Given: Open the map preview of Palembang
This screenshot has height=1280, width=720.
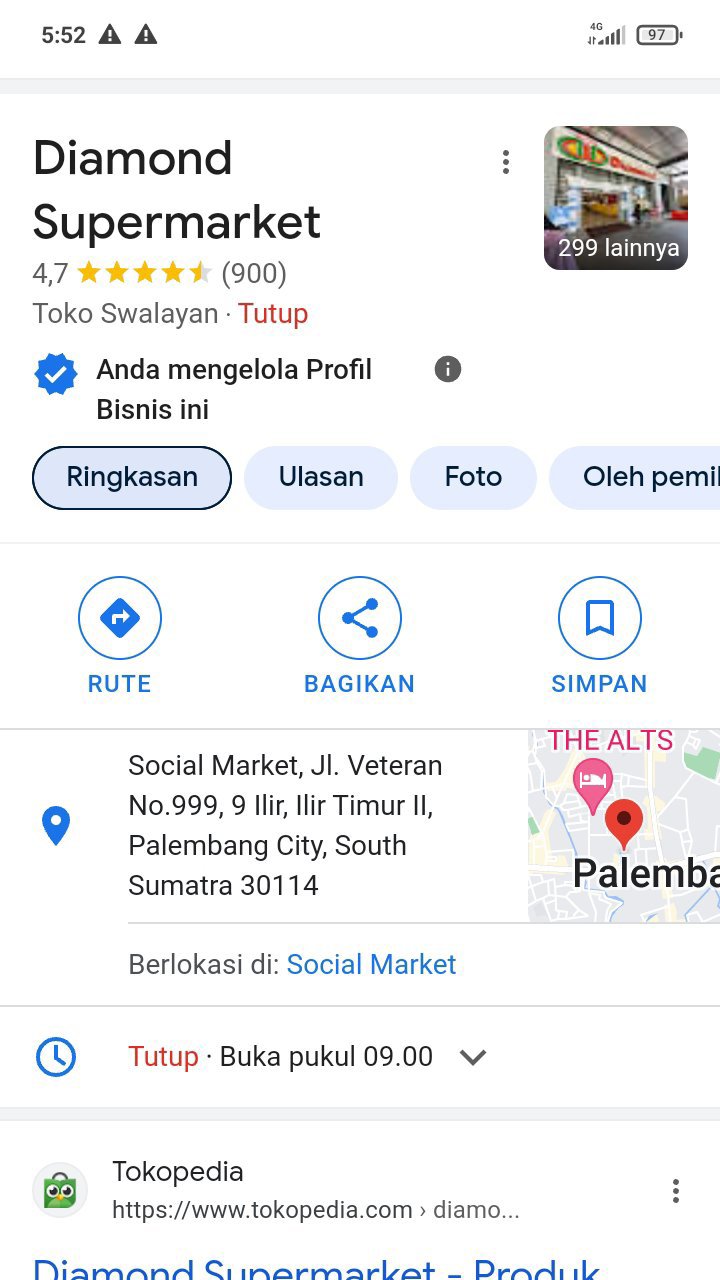Looking at the screenshot, I should (624, 825).
